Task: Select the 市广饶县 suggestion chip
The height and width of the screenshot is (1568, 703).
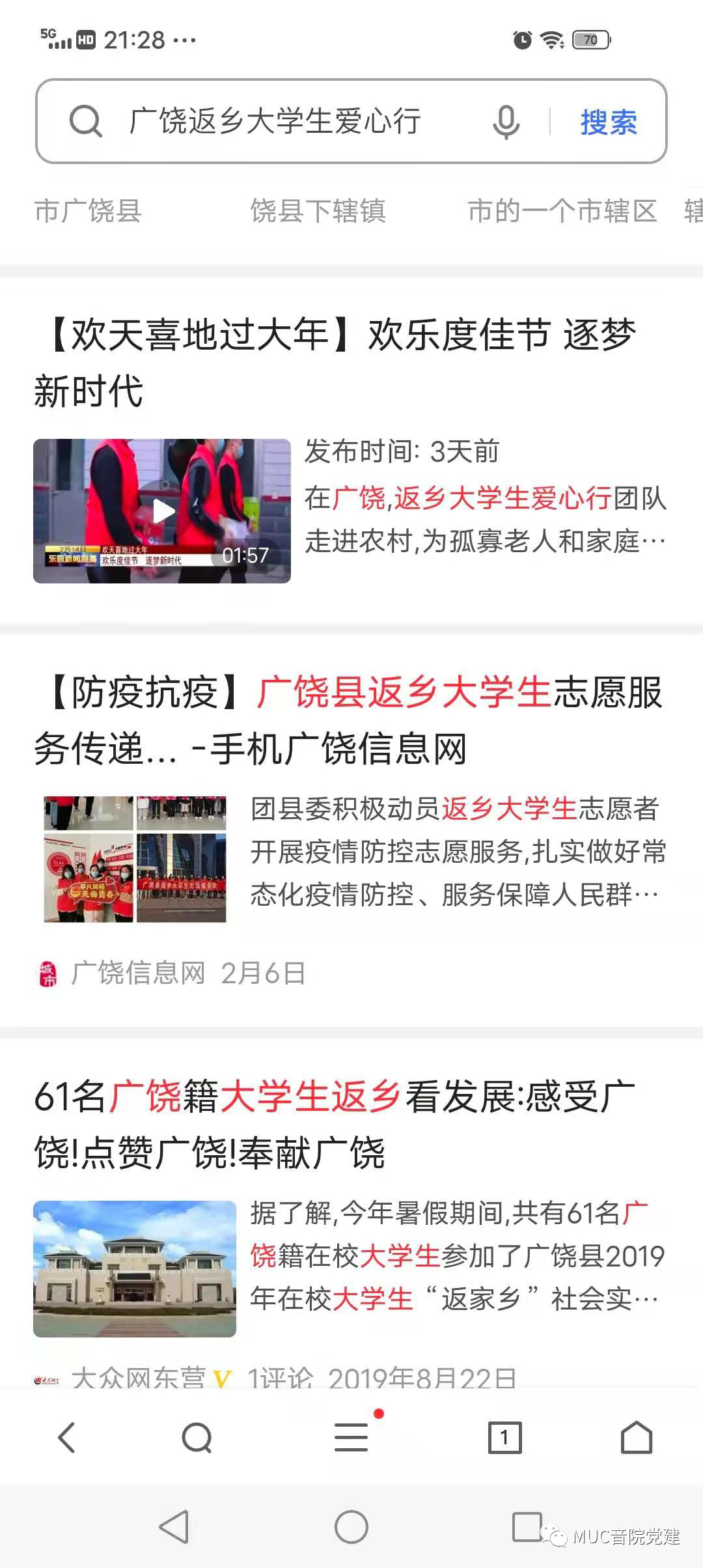Action: 88,211
